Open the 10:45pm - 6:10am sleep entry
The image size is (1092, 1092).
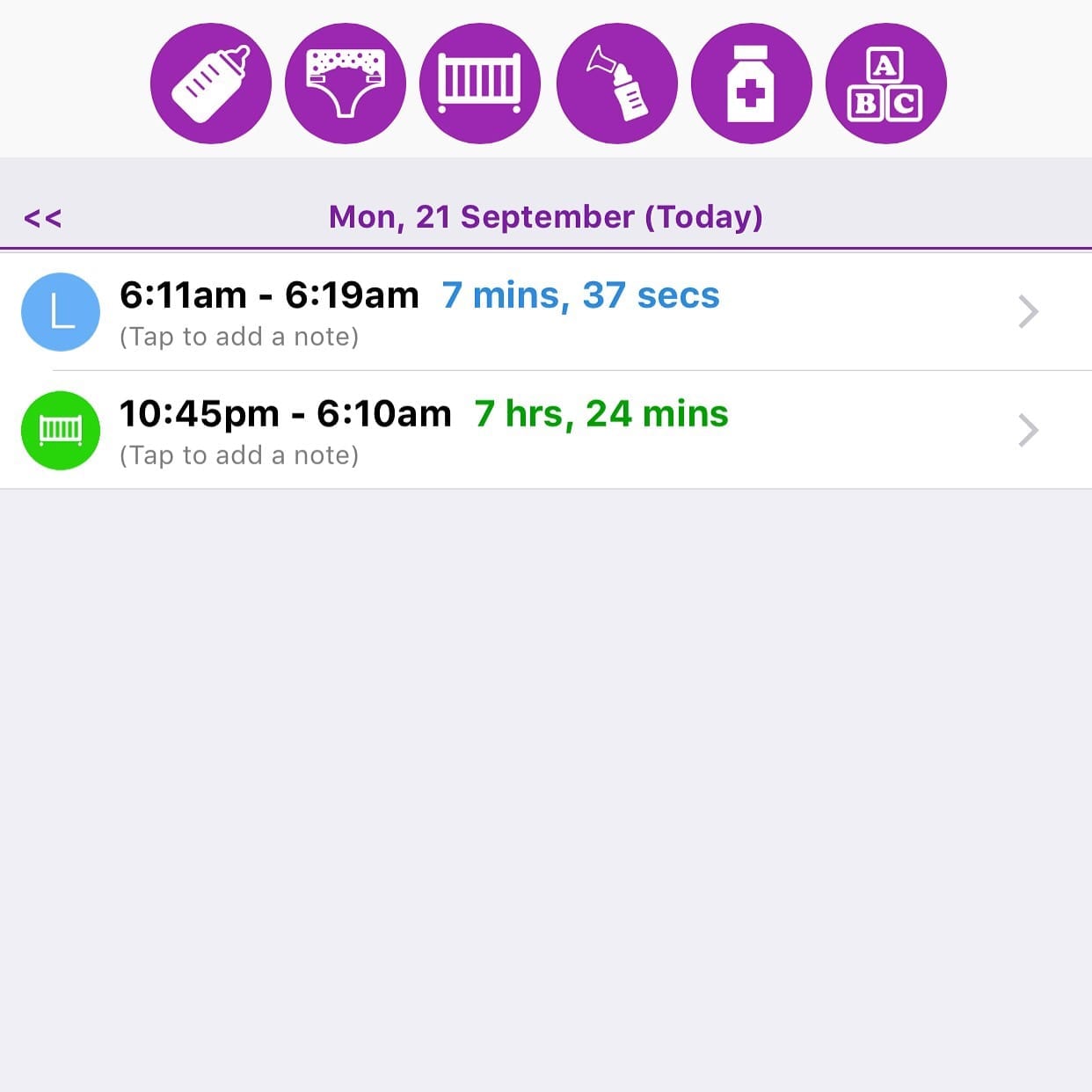coord(545,431)
